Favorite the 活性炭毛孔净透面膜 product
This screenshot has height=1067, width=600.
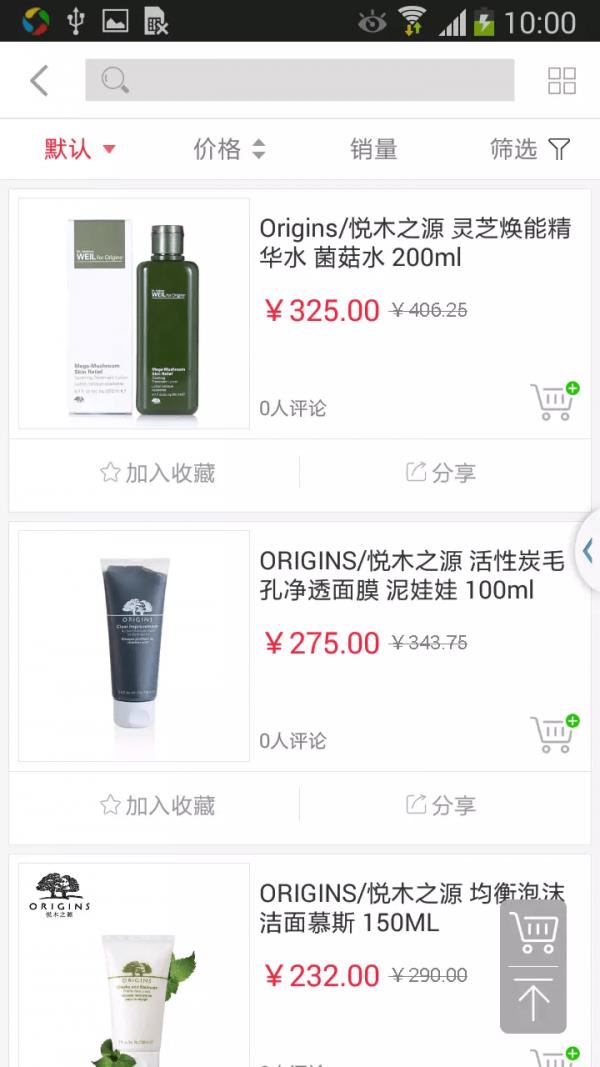click(x=157, y=805)
